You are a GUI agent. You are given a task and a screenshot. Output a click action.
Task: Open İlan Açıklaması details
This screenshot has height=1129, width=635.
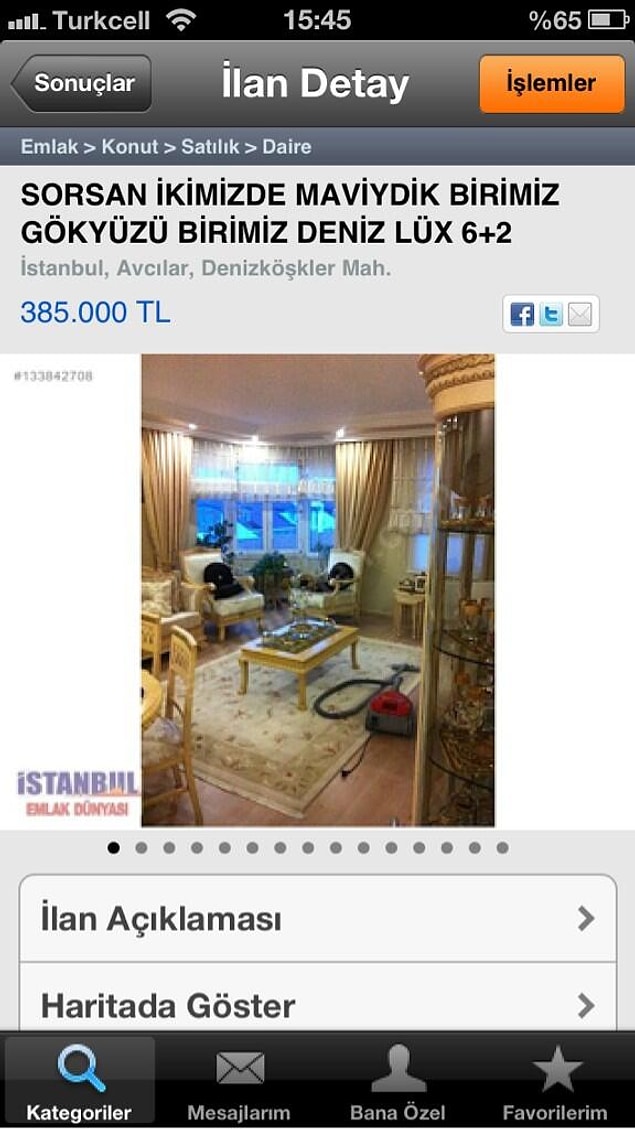tap(317, 918)
